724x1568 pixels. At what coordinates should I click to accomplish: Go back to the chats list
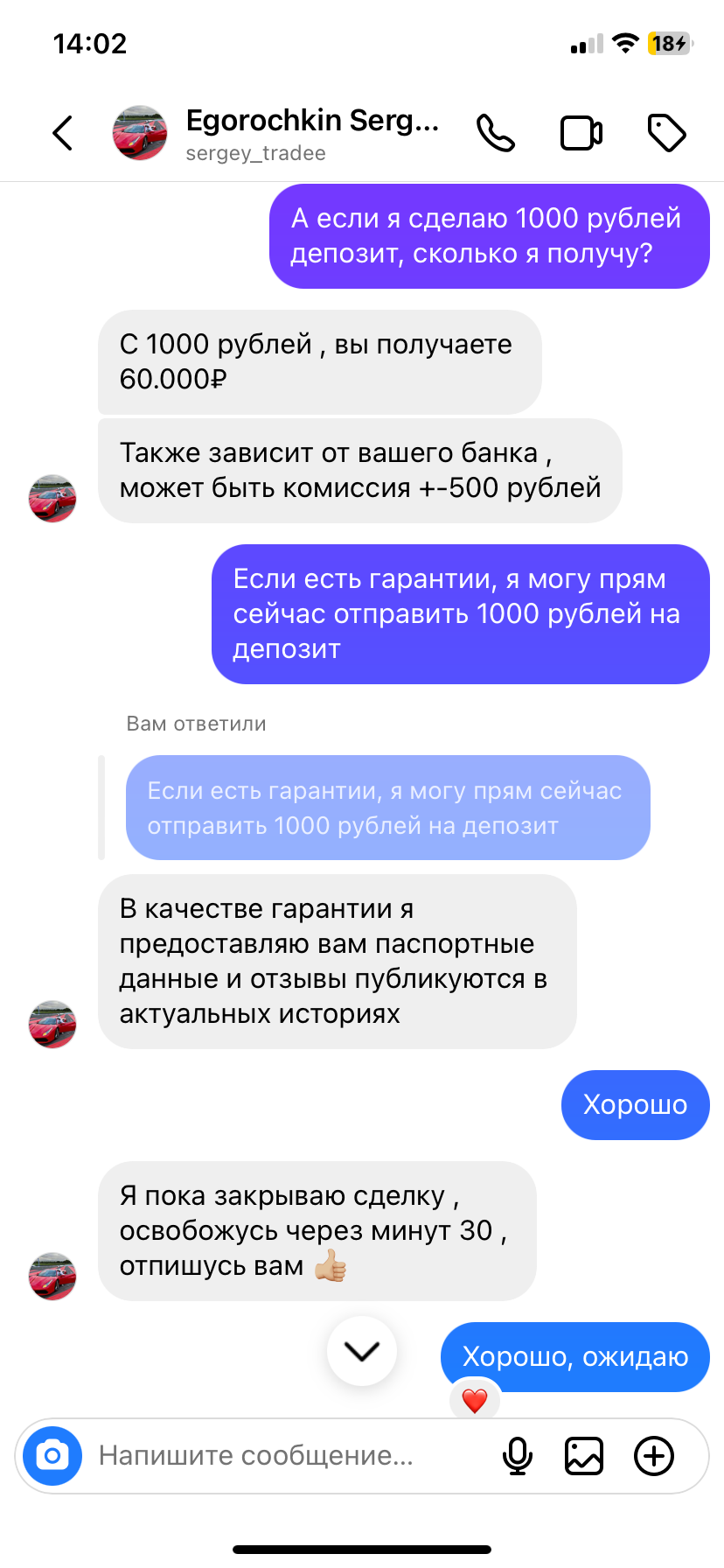pyautogui.click(x=62, y=133)
